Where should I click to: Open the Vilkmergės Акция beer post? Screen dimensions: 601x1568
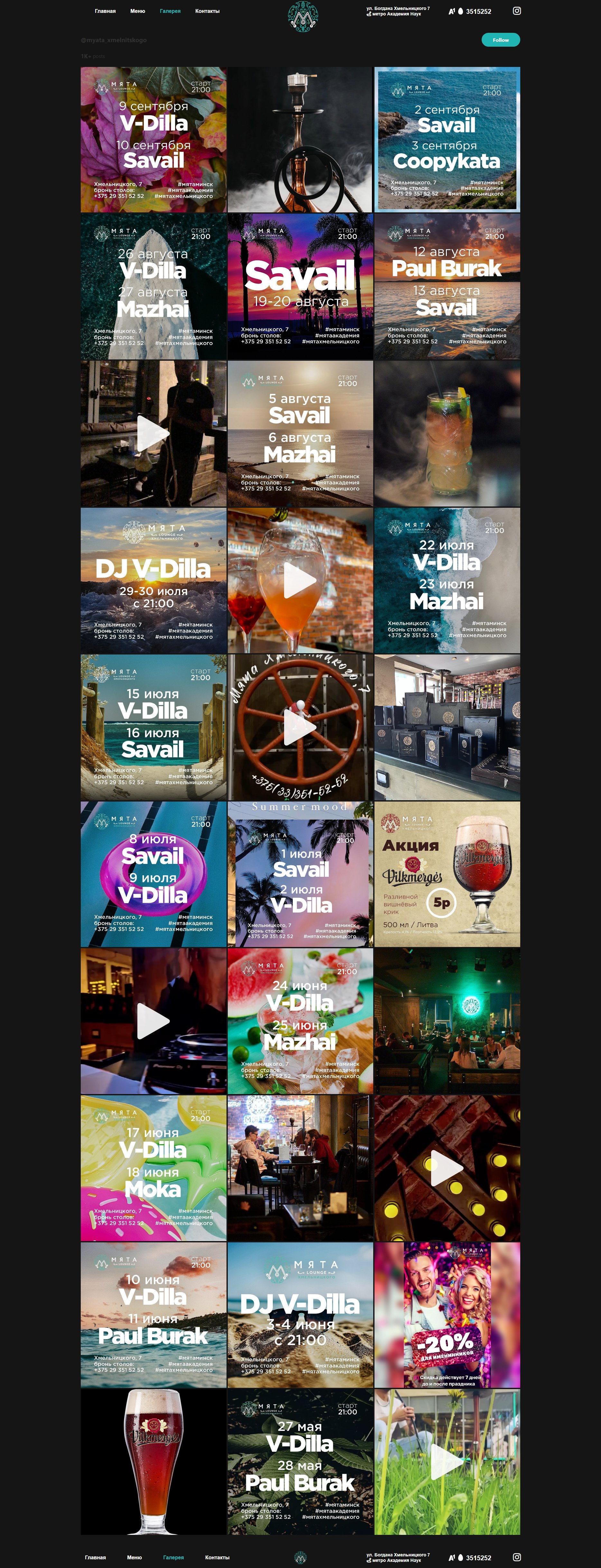(447, 874)
